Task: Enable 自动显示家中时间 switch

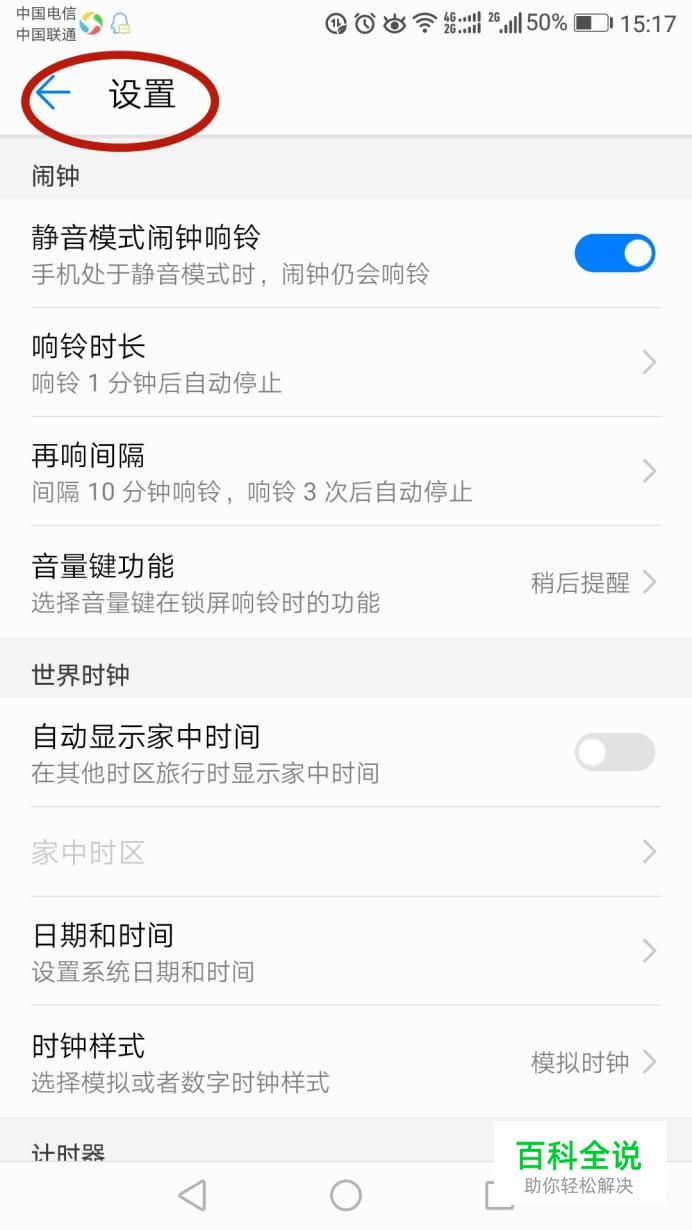Action: pos(614,752)
